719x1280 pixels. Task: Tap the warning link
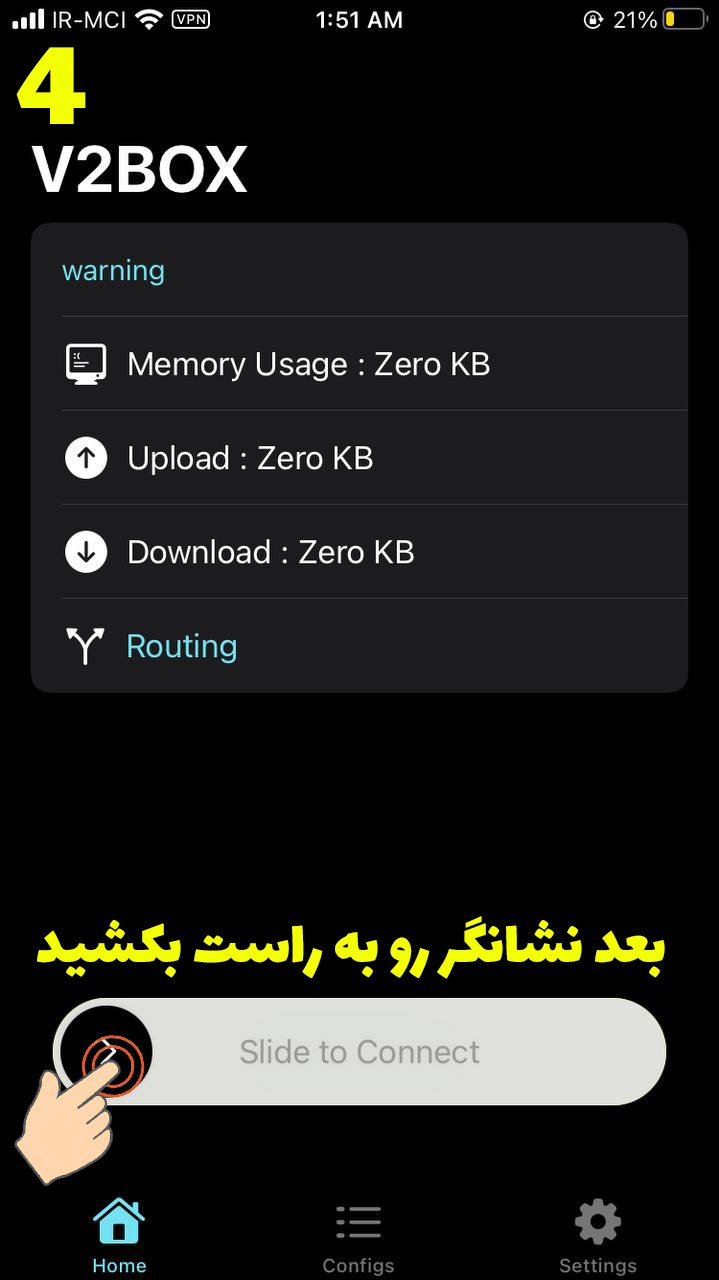pyautogui.click(x=113, y=271)
